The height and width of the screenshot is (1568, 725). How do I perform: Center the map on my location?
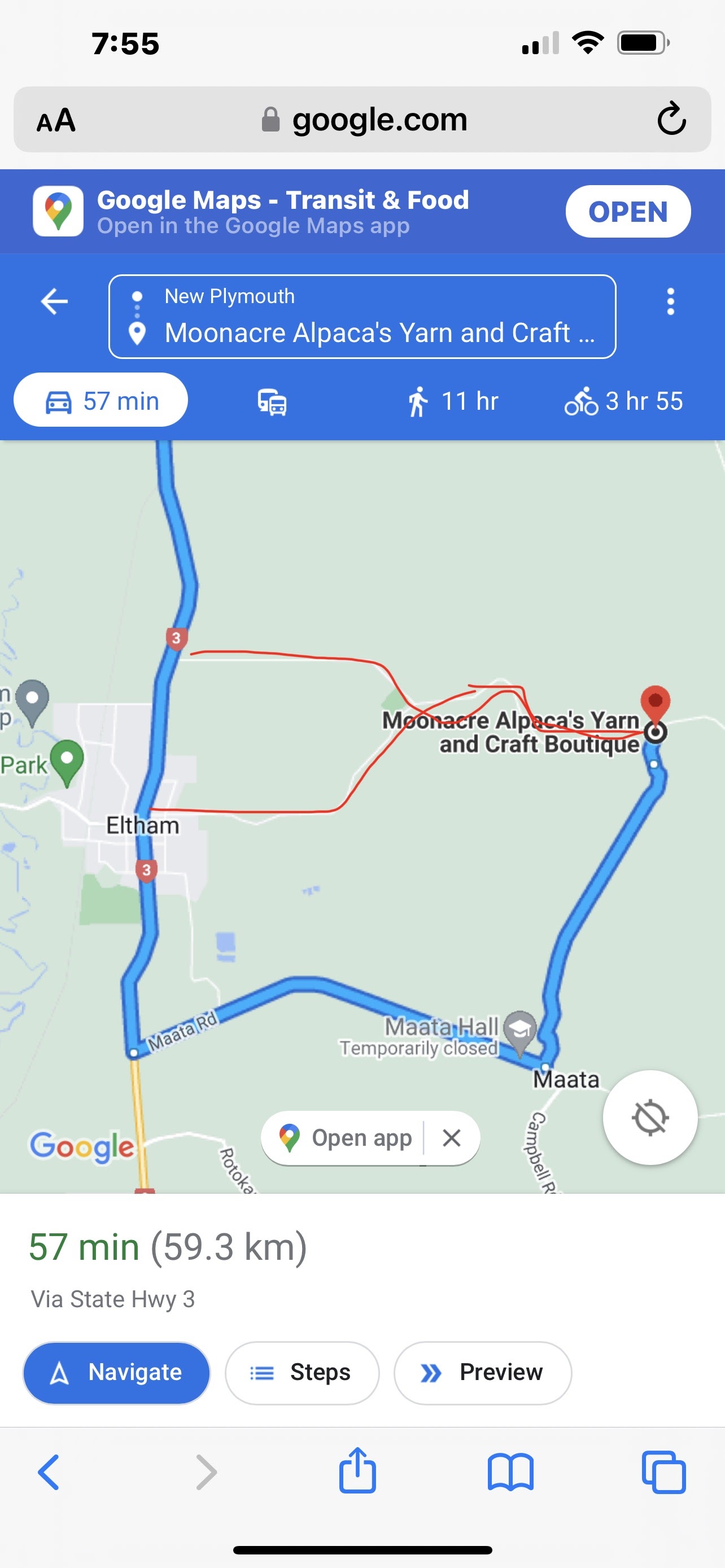point(649,1117)
